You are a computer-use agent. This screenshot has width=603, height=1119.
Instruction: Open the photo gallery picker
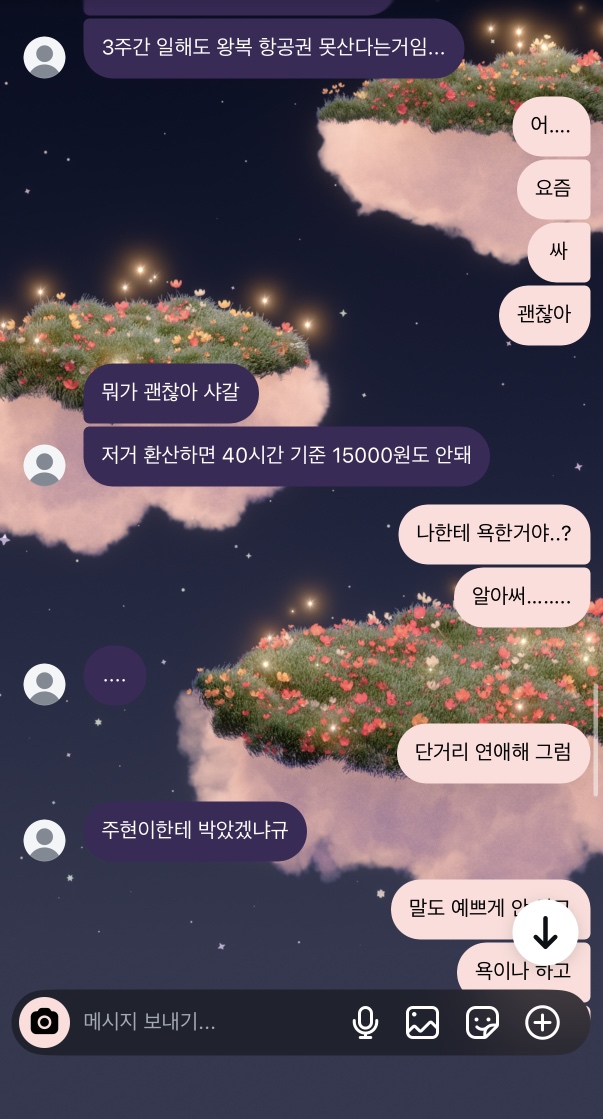tap(422, 1022)
